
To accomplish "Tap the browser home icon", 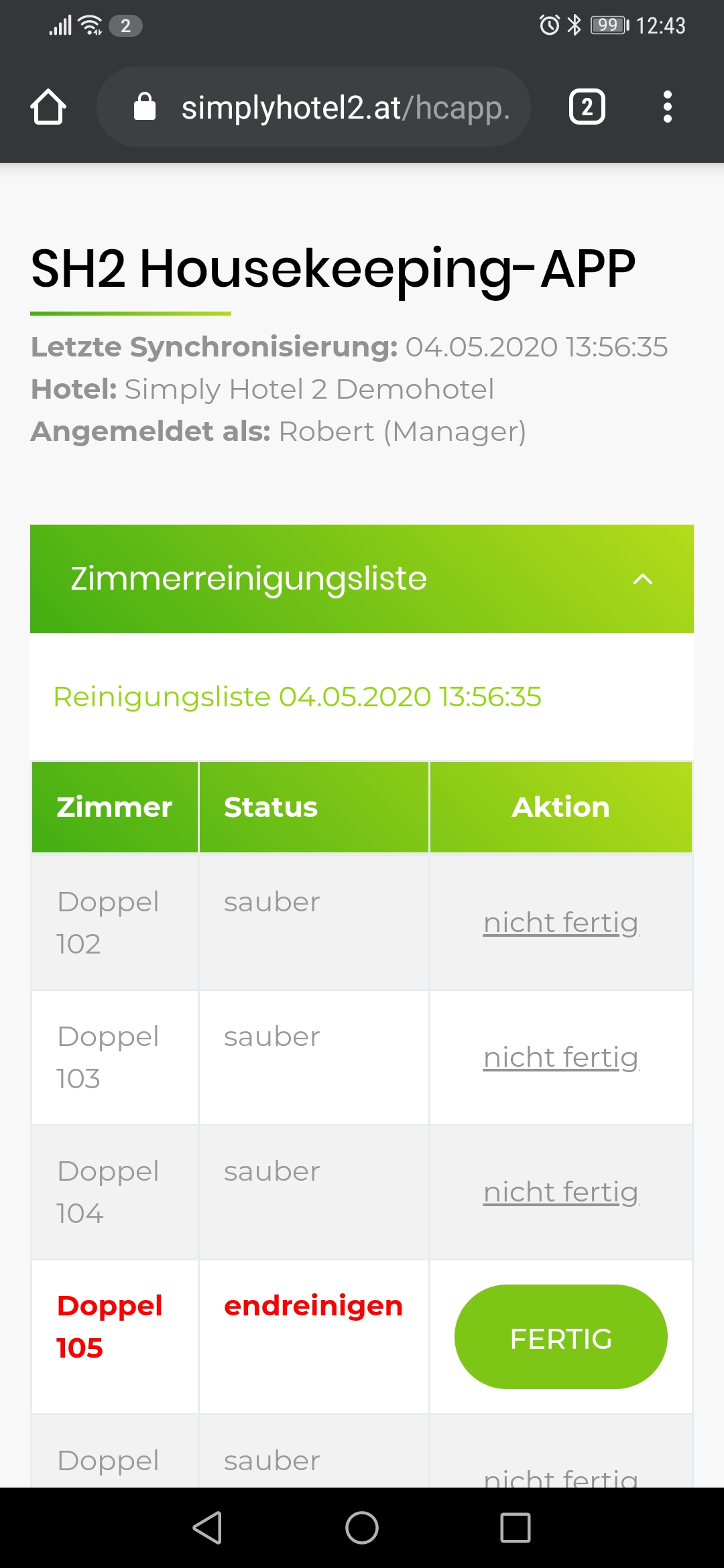I will tap(48, 107).
